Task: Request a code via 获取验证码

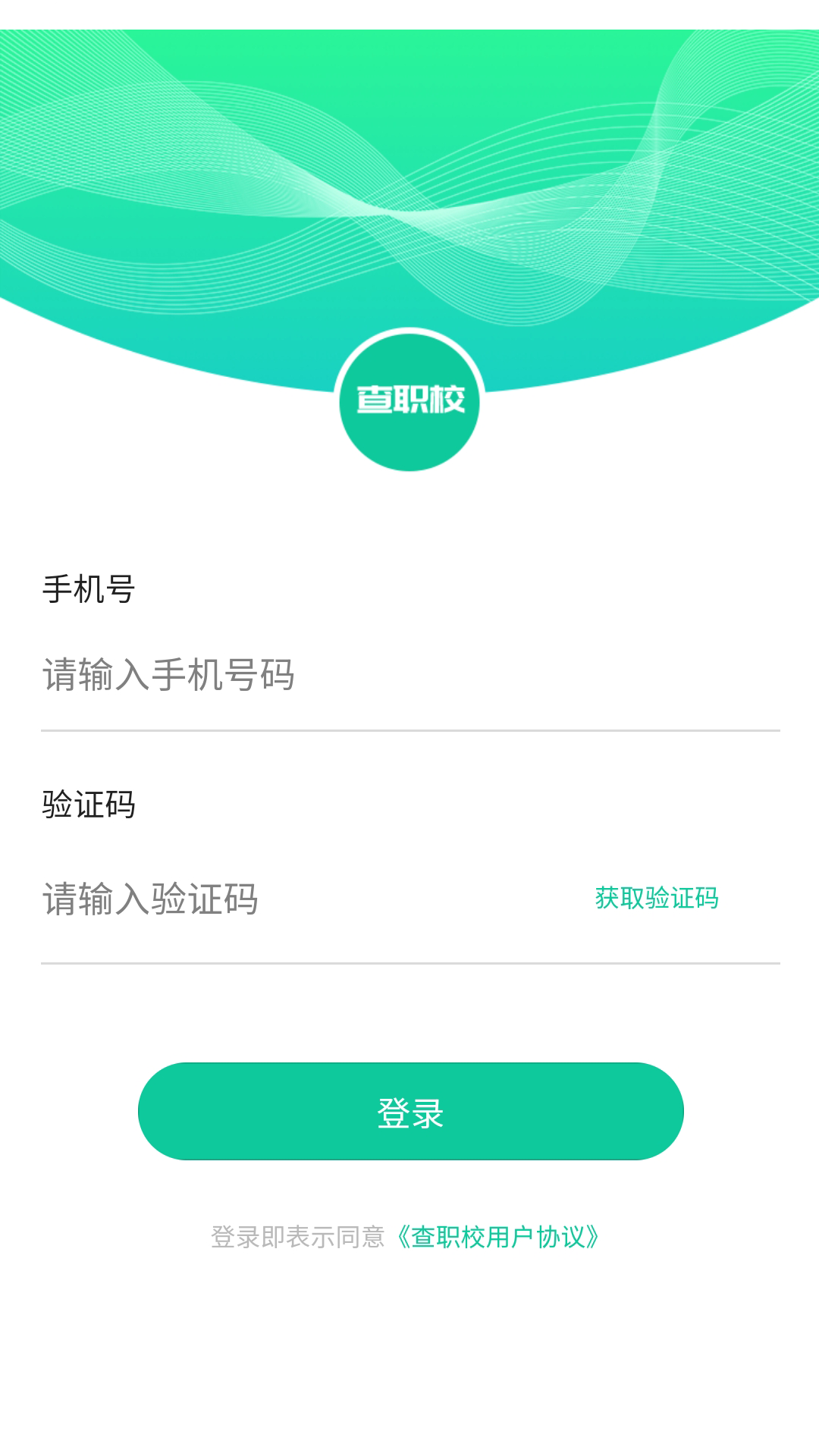Action: (657, 899)
